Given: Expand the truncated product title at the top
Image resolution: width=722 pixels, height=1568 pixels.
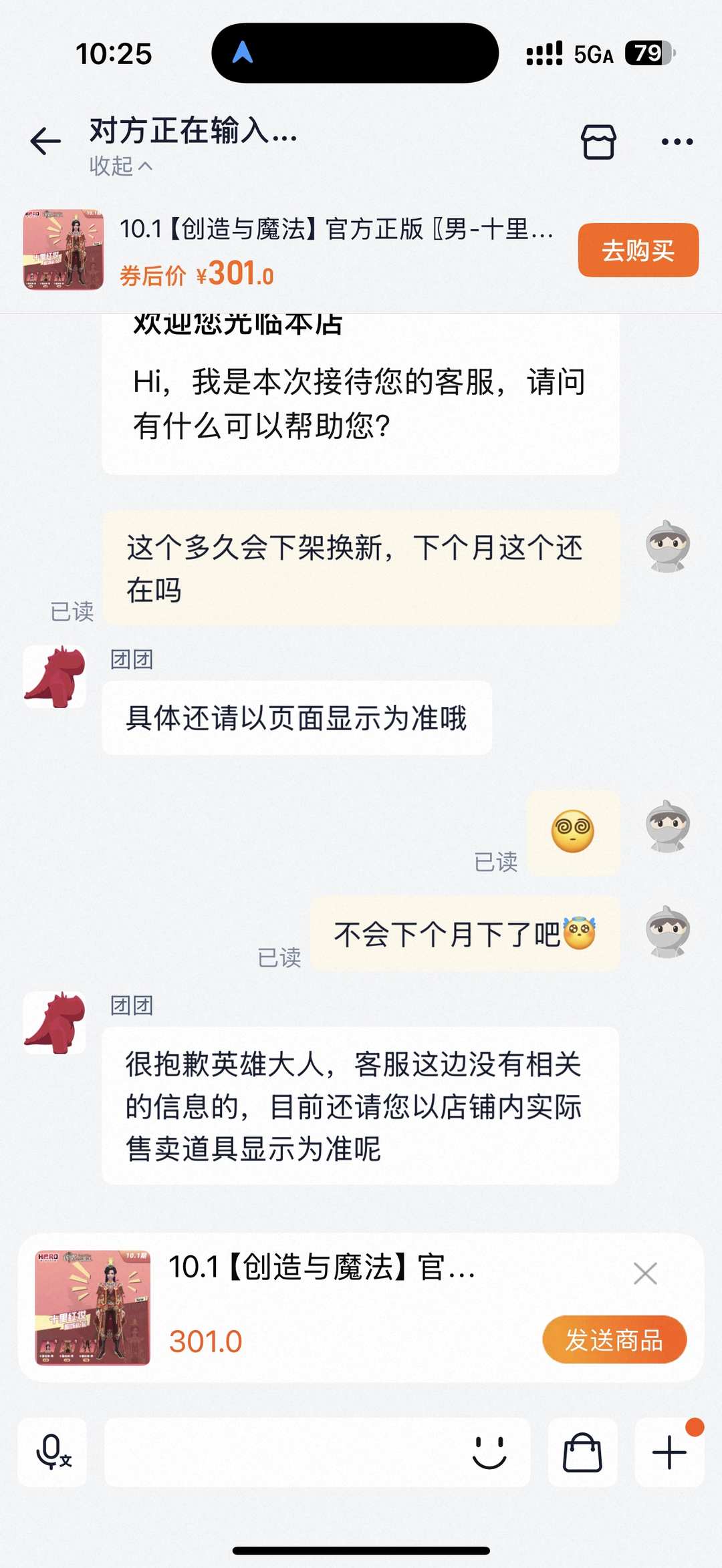Looking at the screenshot, I should [x=334, y=229].
